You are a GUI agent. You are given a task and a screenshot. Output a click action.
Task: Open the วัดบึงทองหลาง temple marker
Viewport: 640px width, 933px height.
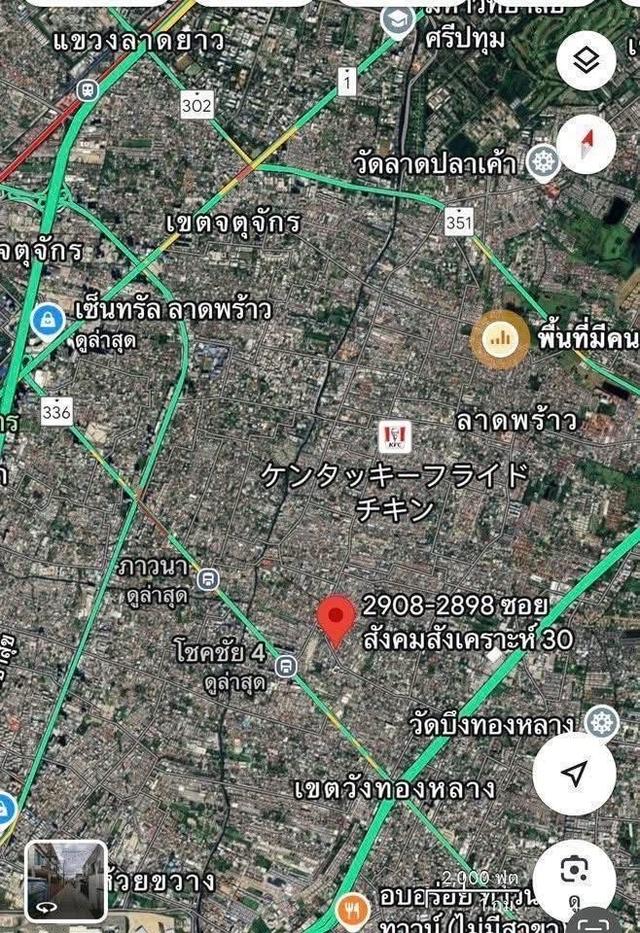pos(601,721)
